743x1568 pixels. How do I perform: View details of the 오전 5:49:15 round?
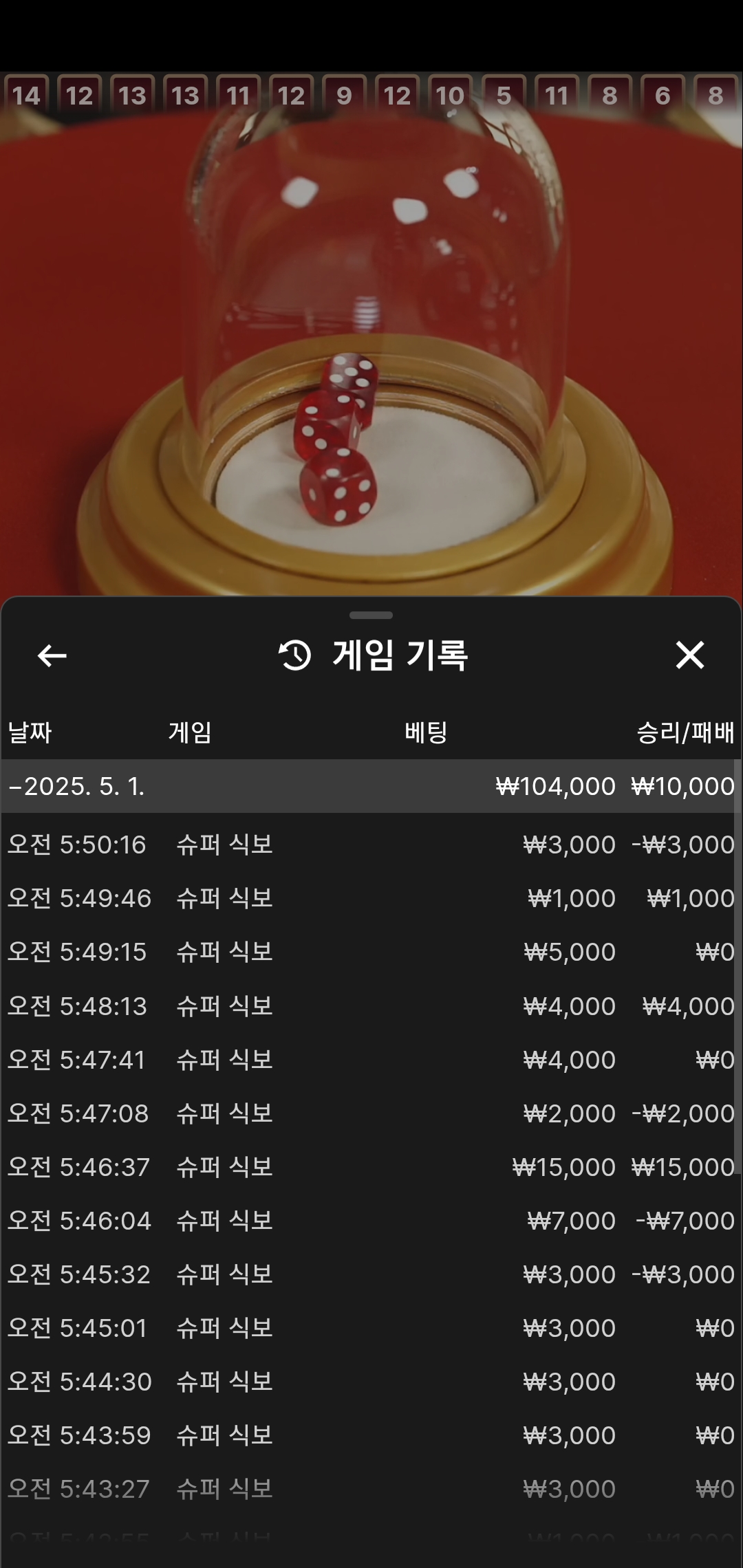[x=371, y=952]
